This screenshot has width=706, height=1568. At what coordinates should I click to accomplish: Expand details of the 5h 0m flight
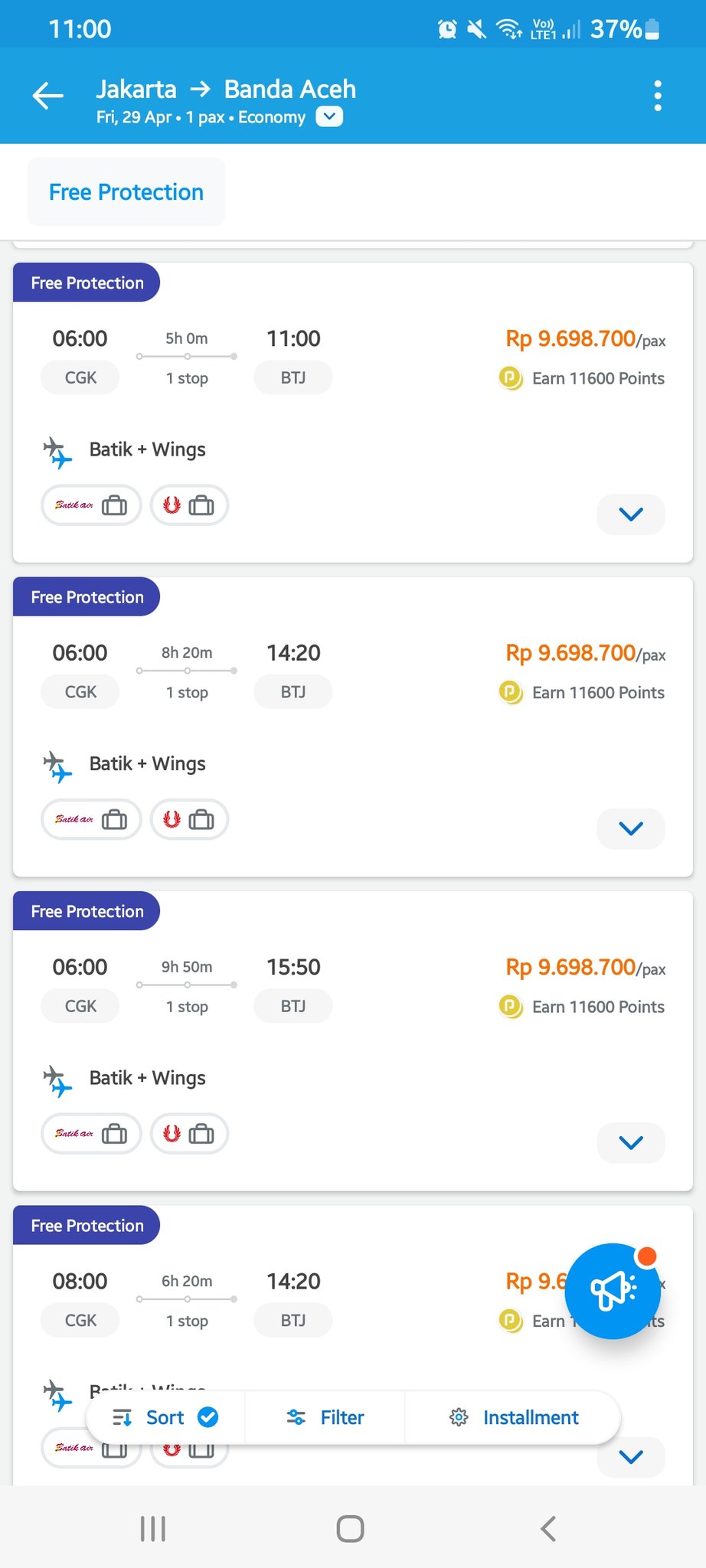pyautogui.click(x=631, y=514)
